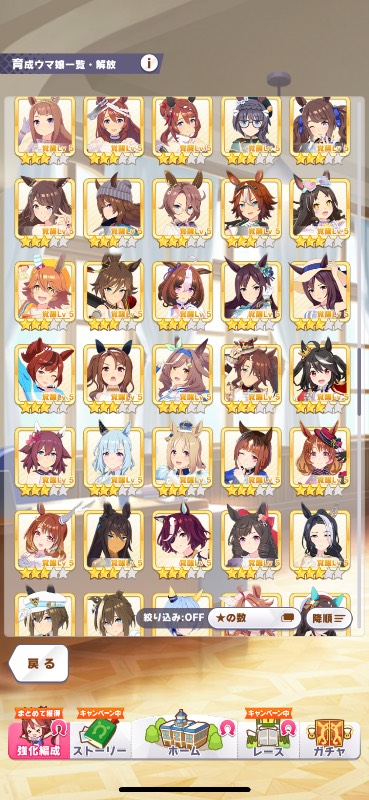Tap the 戻る back button

[39, 664]
